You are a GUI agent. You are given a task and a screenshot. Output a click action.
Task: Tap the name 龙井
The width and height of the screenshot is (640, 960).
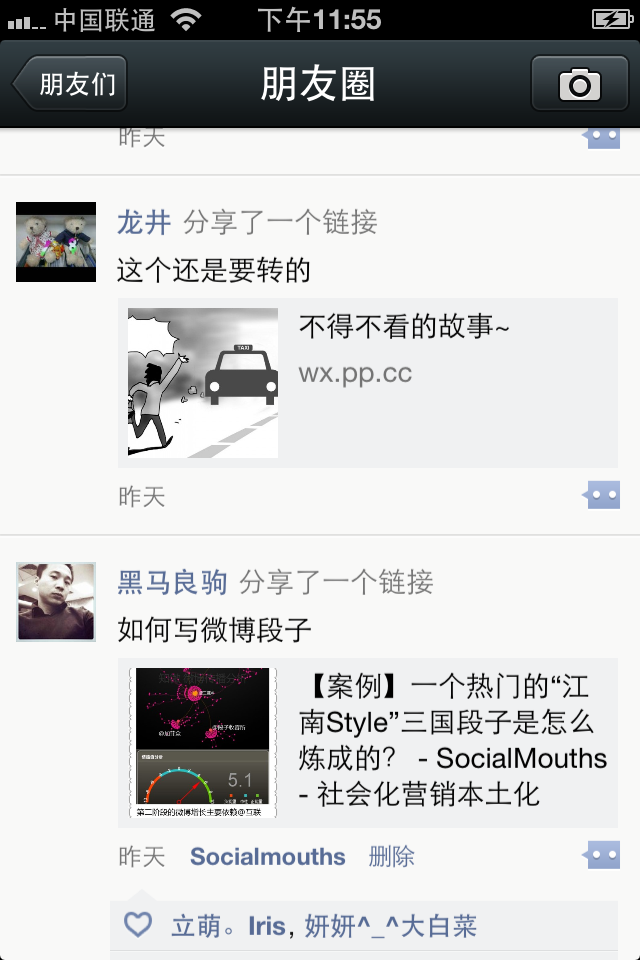[144, 222]
